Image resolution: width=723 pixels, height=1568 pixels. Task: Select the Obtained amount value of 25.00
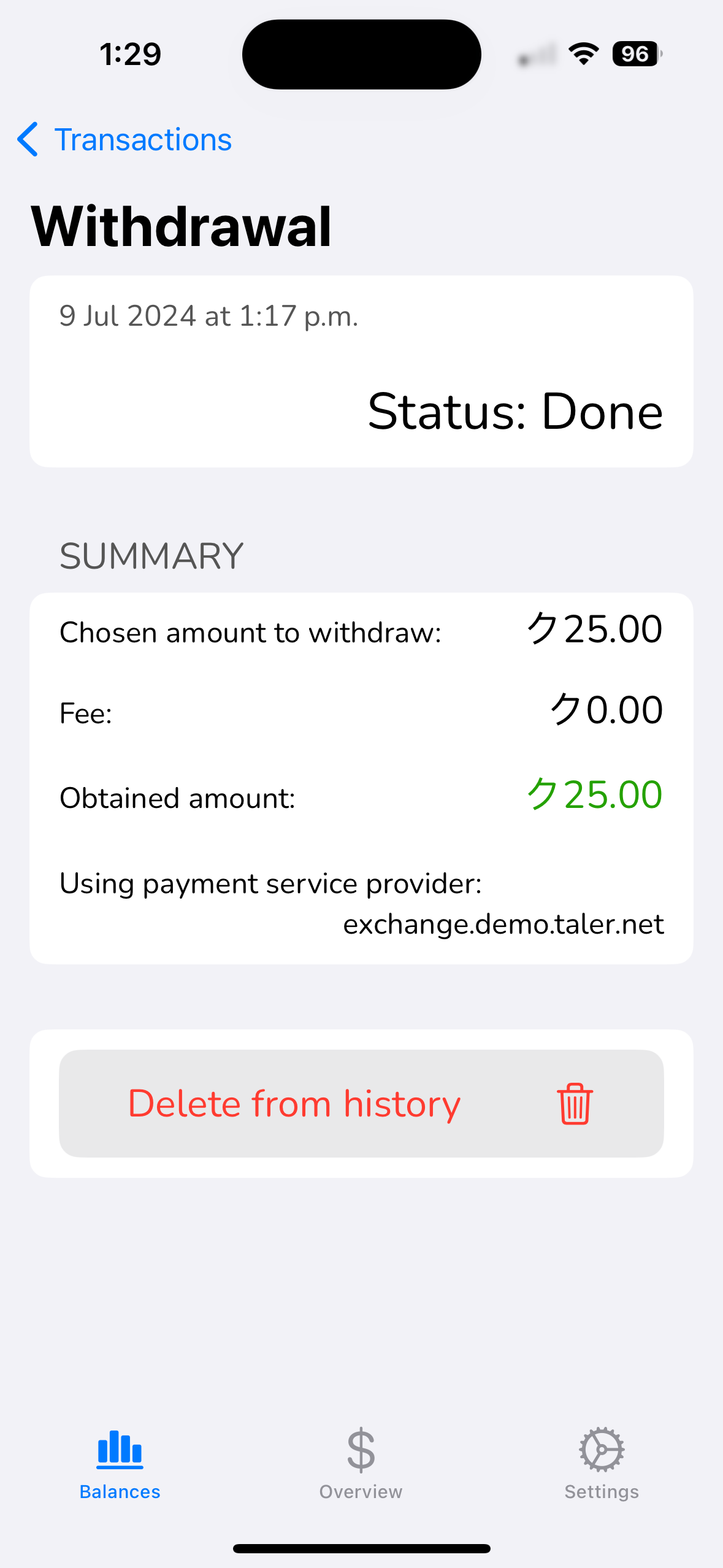pyautogui.click(x=594, y=796)
